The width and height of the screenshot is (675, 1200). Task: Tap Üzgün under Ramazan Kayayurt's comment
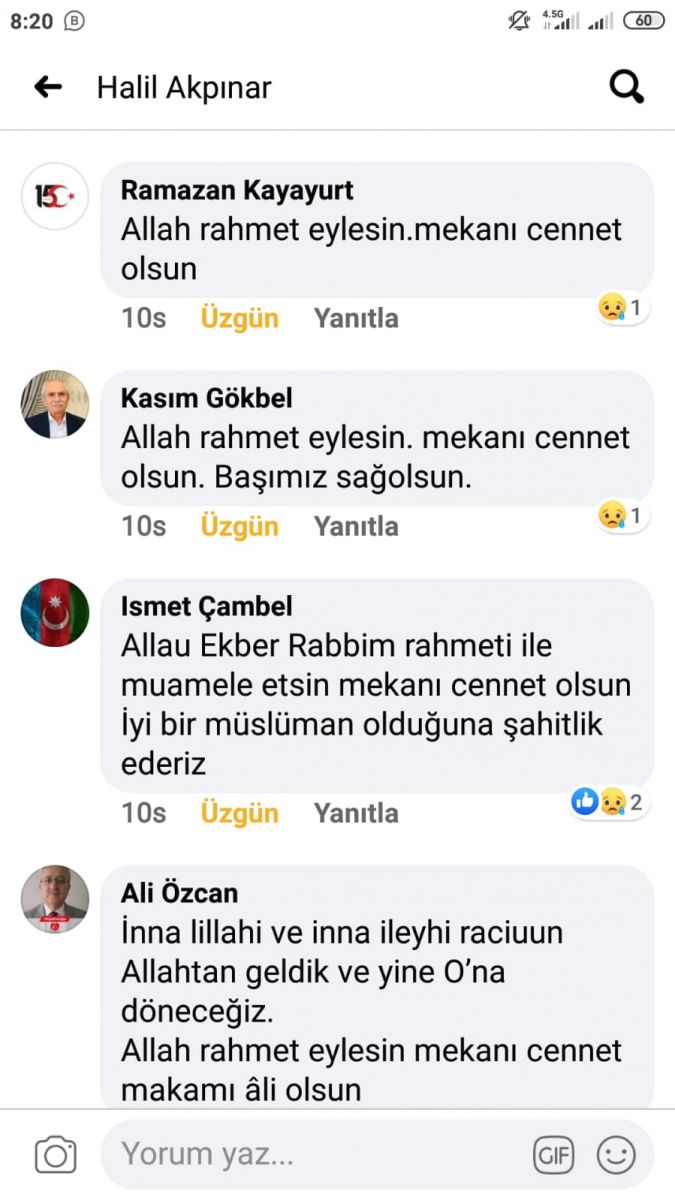click(239, 318)
